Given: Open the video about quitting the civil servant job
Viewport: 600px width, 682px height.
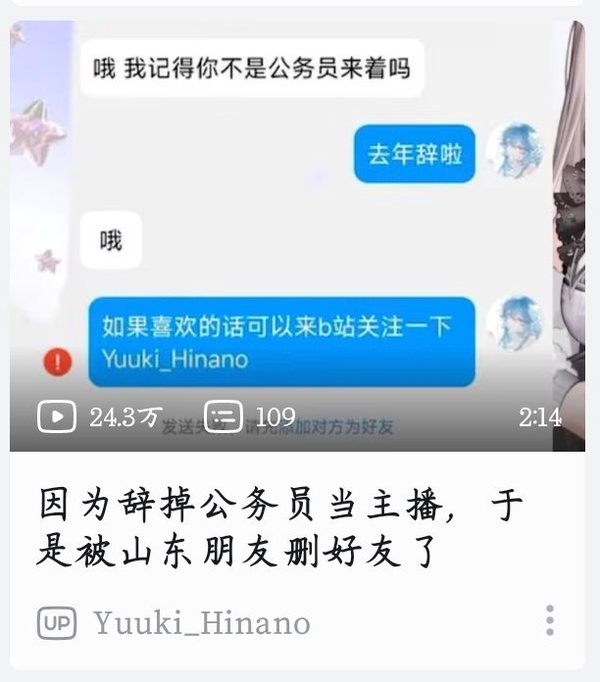Looking at the screenshot, I should [297, 235].
